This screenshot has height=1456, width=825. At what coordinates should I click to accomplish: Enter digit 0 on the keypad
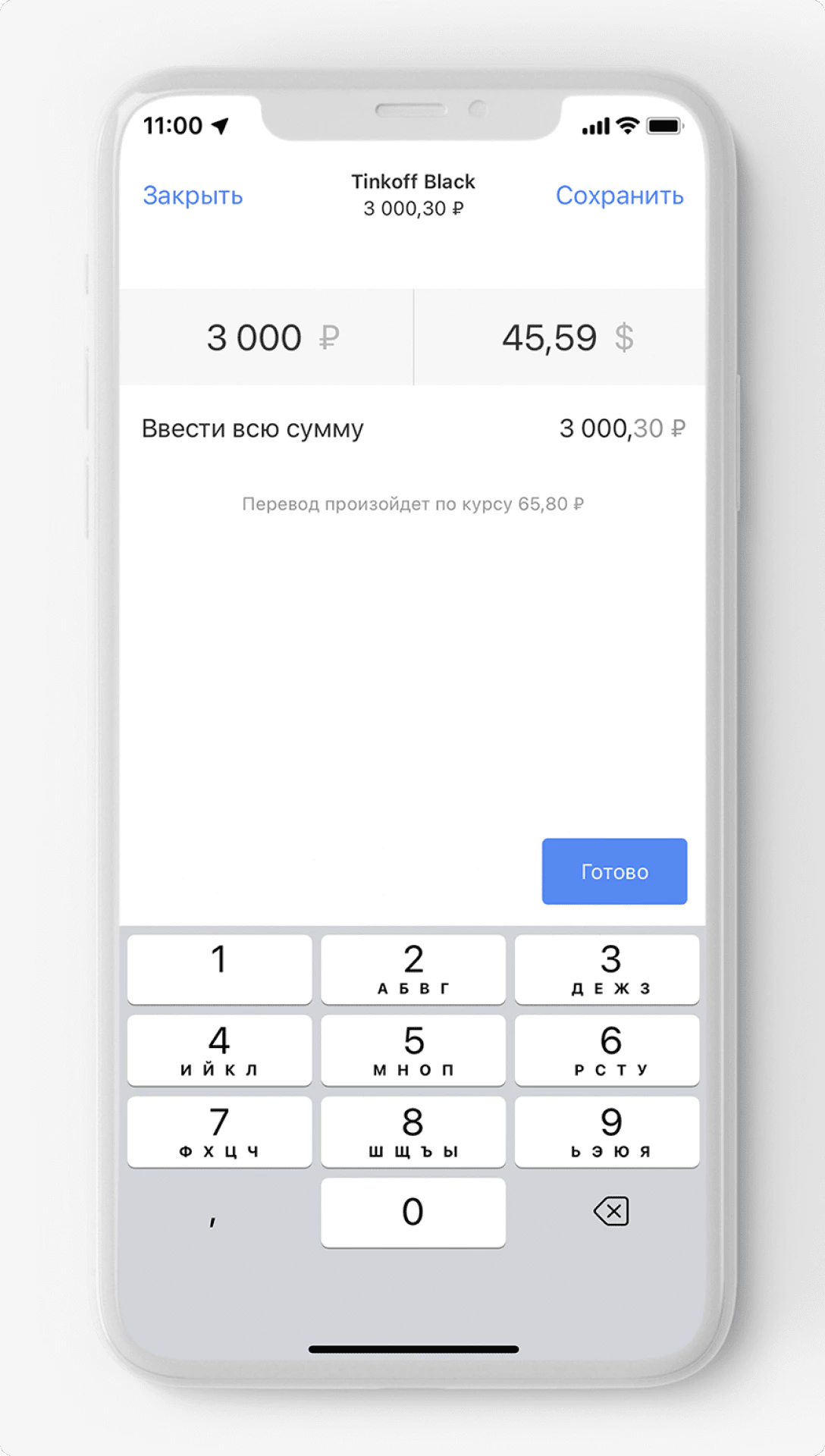412,1212
